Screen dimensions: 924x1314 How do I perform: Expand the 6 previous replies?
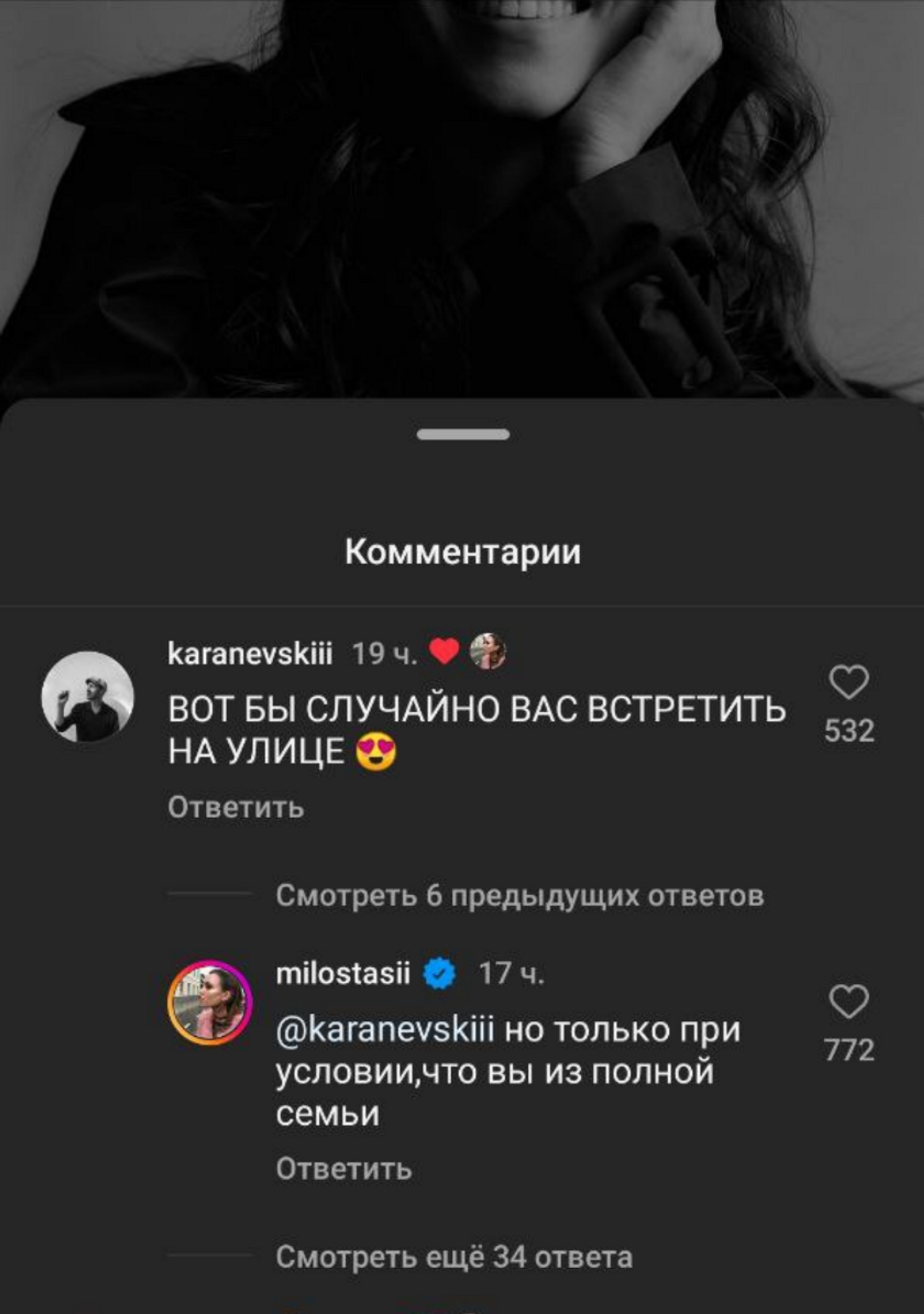tap(519, 896)
